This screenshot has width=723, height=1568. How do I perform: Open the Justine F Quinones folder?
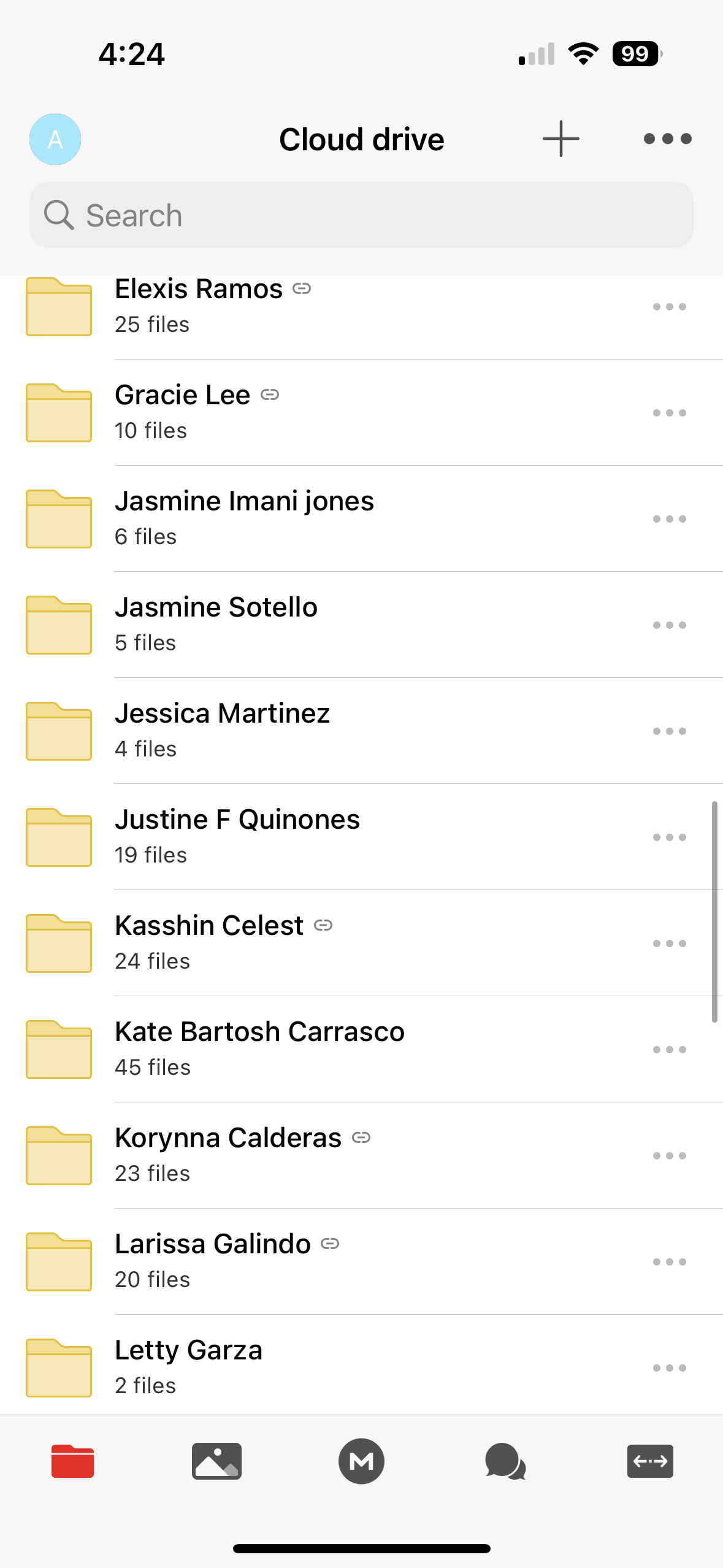click(237, 836)
